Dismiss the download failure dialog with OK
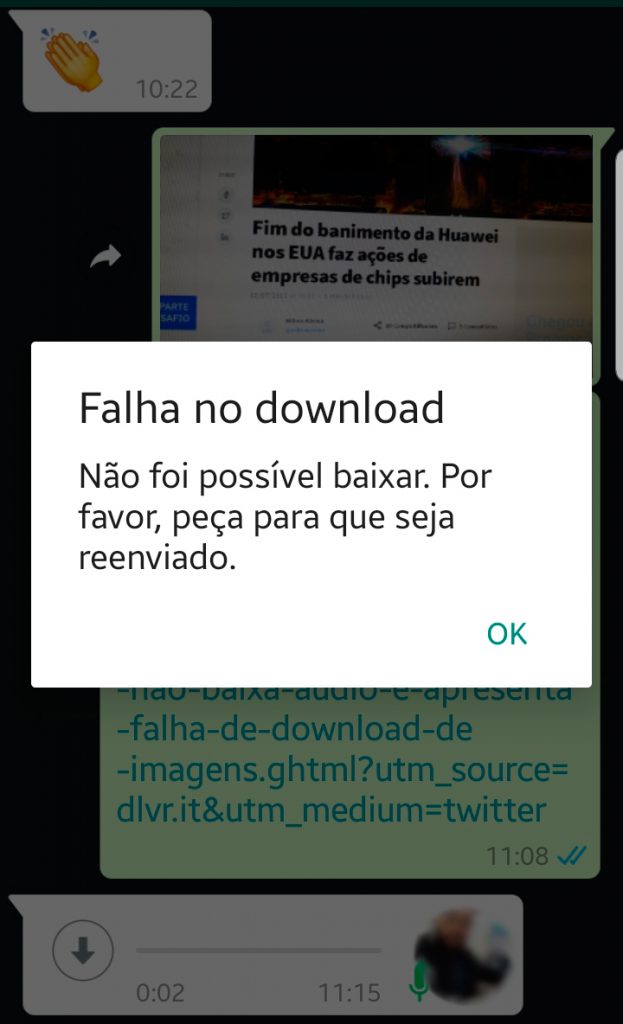The image size is (623, 1024). tap(507, 633)
